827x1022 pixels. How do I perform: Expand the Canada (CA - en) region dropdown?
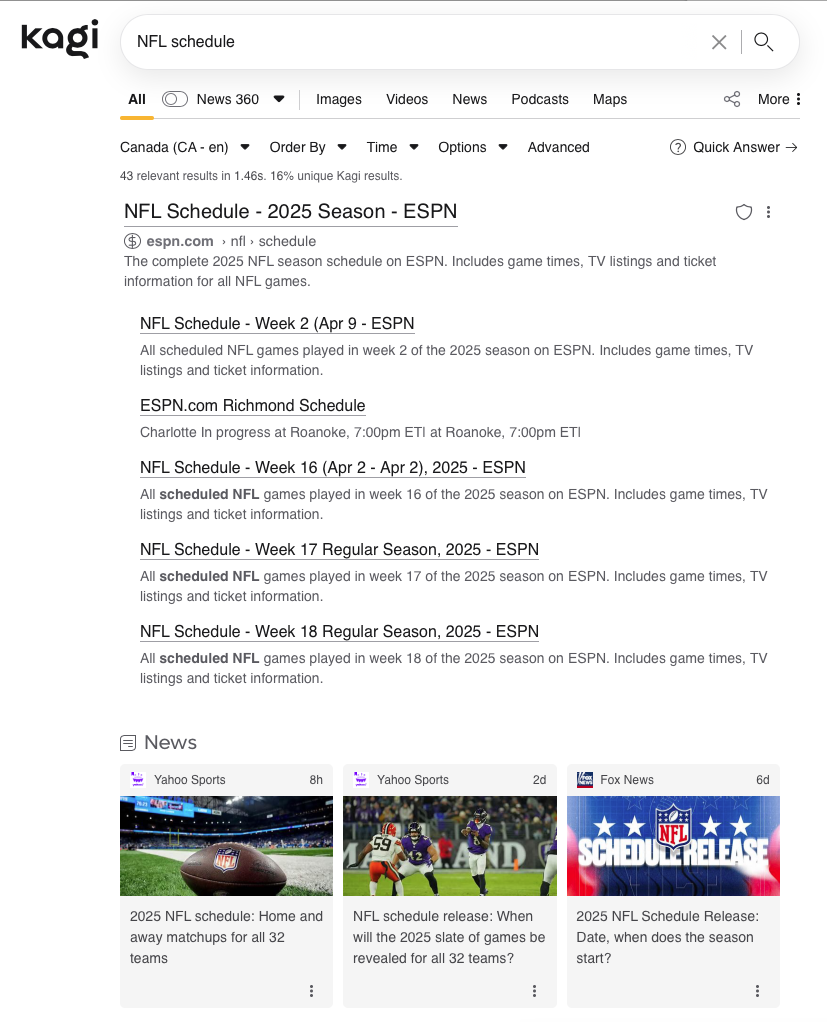[185, 147]
